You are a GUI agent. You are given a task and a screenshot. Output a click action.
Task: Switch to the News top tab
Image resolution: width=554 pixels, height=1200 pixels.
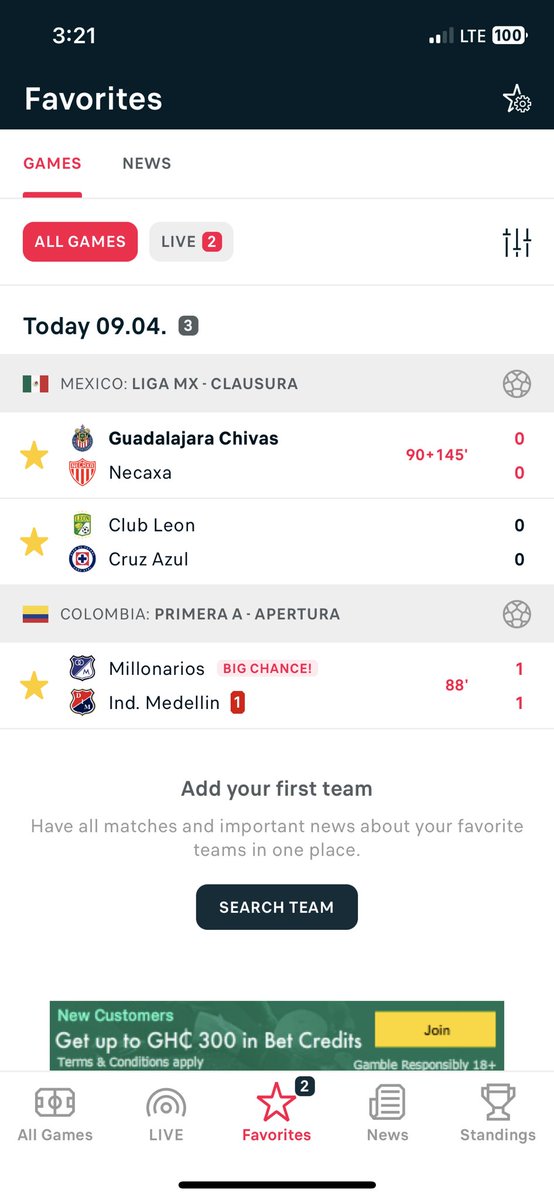click(147, 163)
